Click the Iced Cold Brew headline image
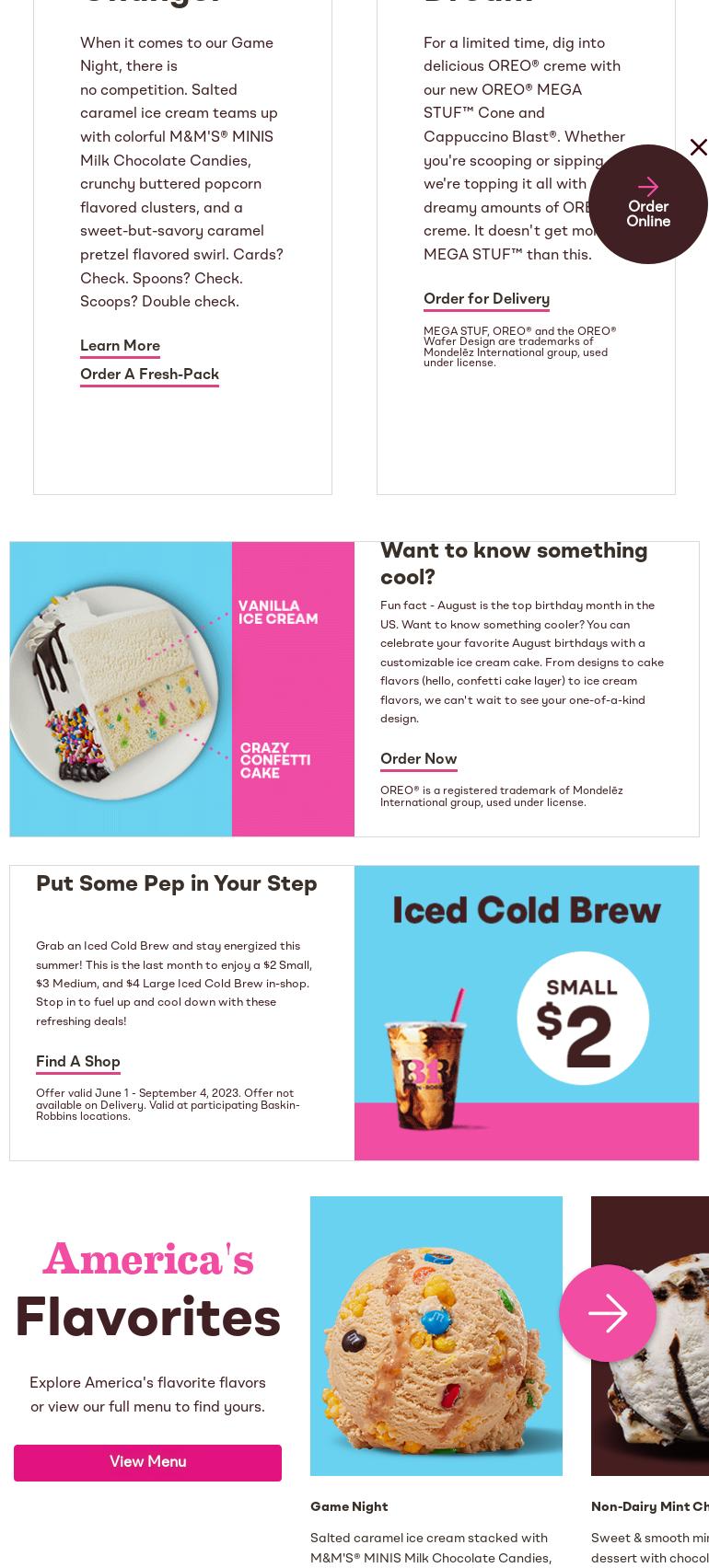 (x=527, y=909)
